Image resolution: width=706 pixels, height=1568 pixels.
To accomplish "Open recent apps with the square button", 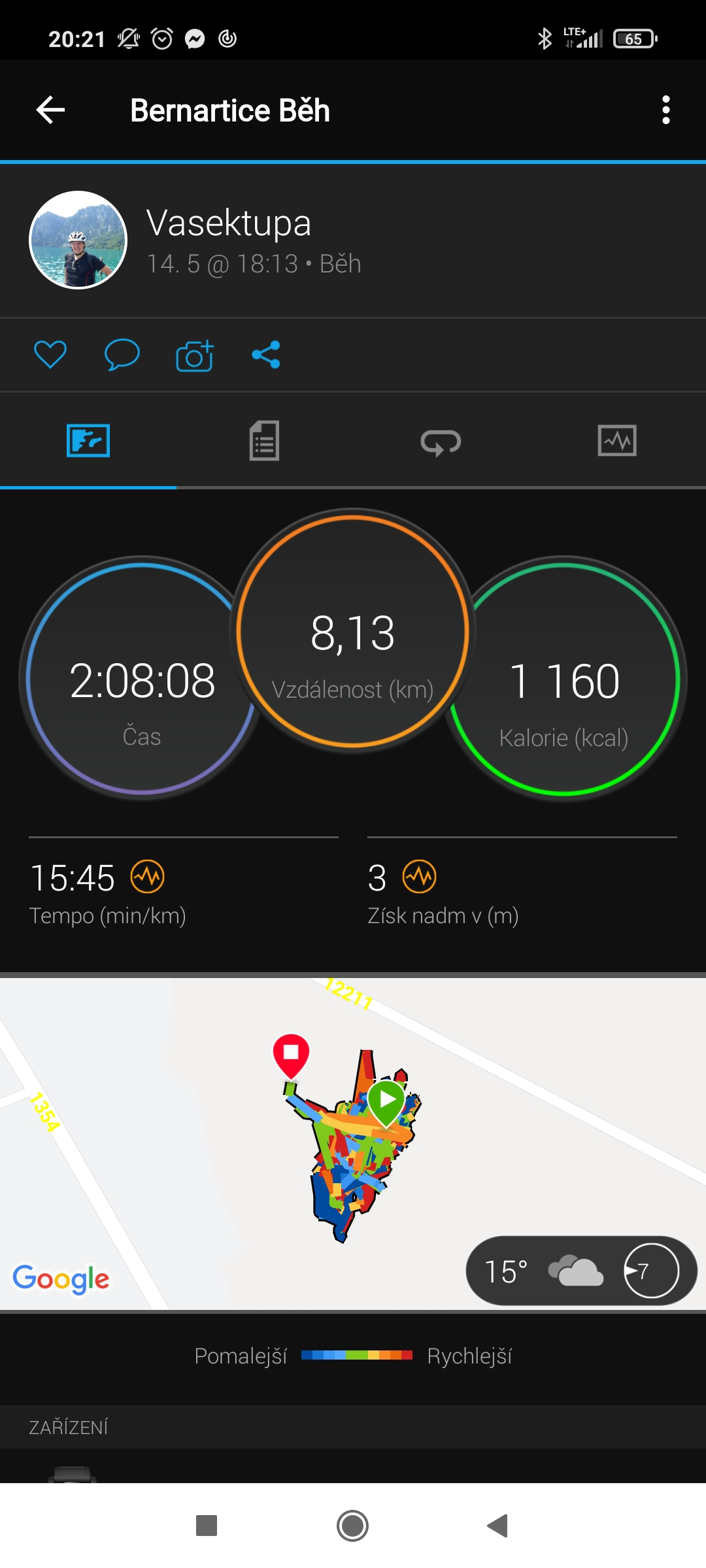I will point(207,1526).
